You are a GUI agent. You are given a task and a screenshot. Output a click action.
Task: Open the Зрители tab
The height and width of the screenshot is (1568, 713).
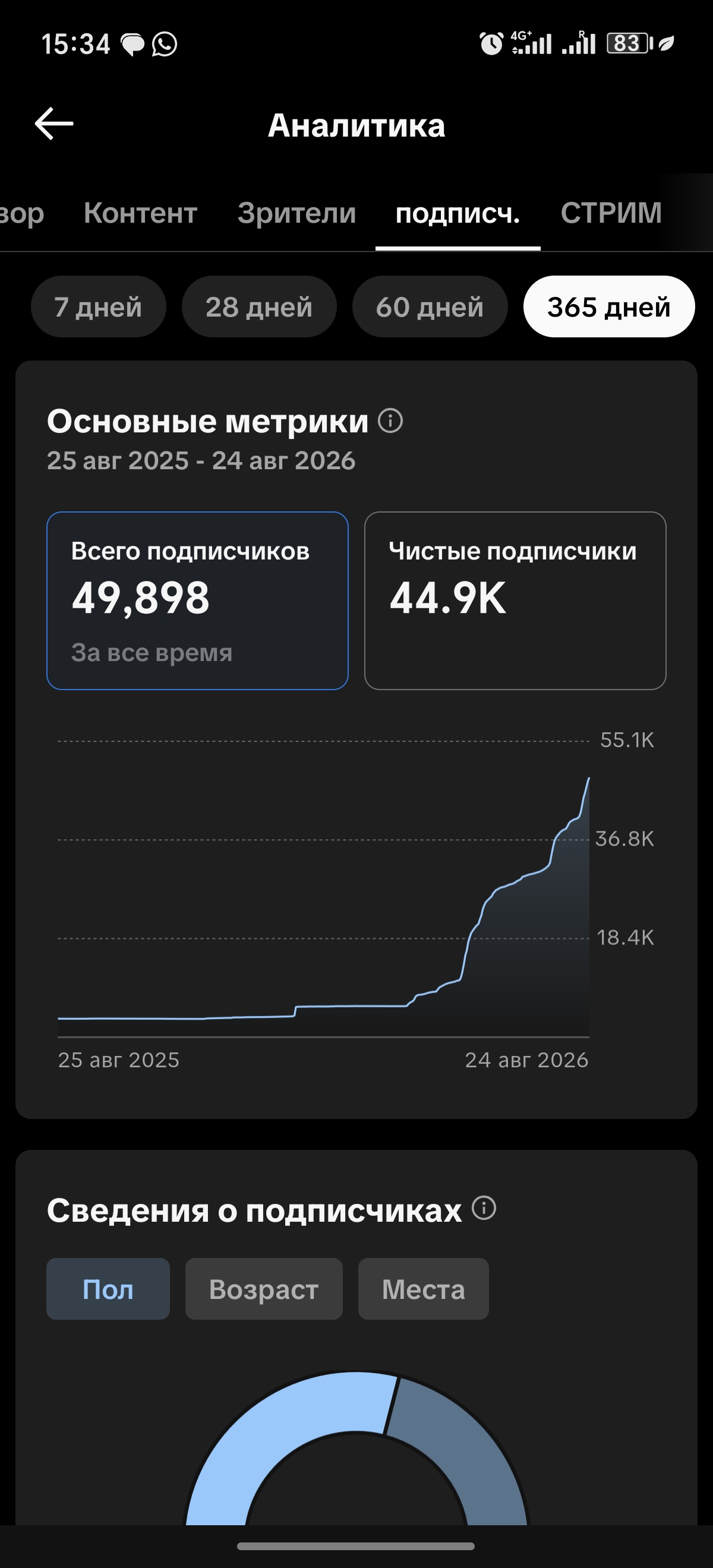296,213
